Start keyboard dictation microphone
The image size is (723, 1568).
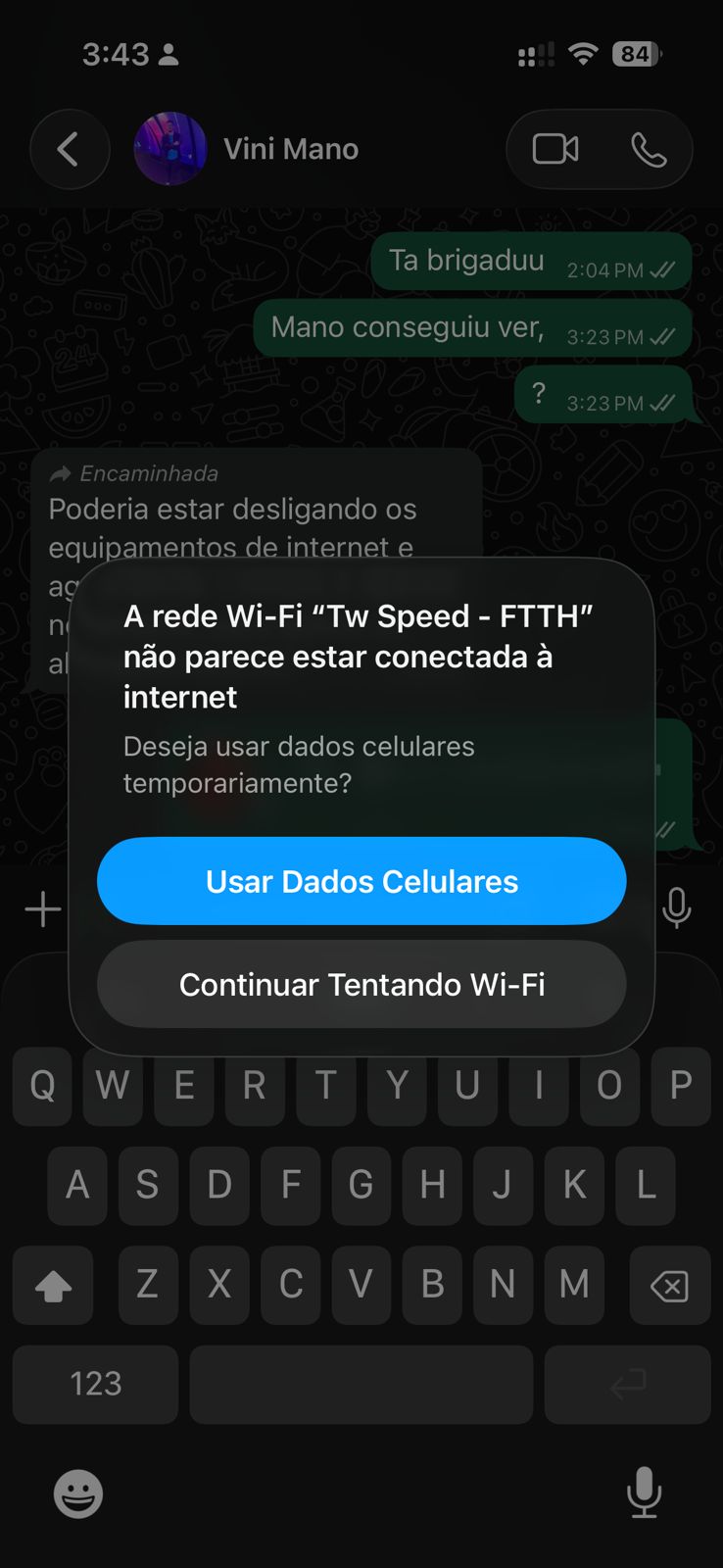644,1493
